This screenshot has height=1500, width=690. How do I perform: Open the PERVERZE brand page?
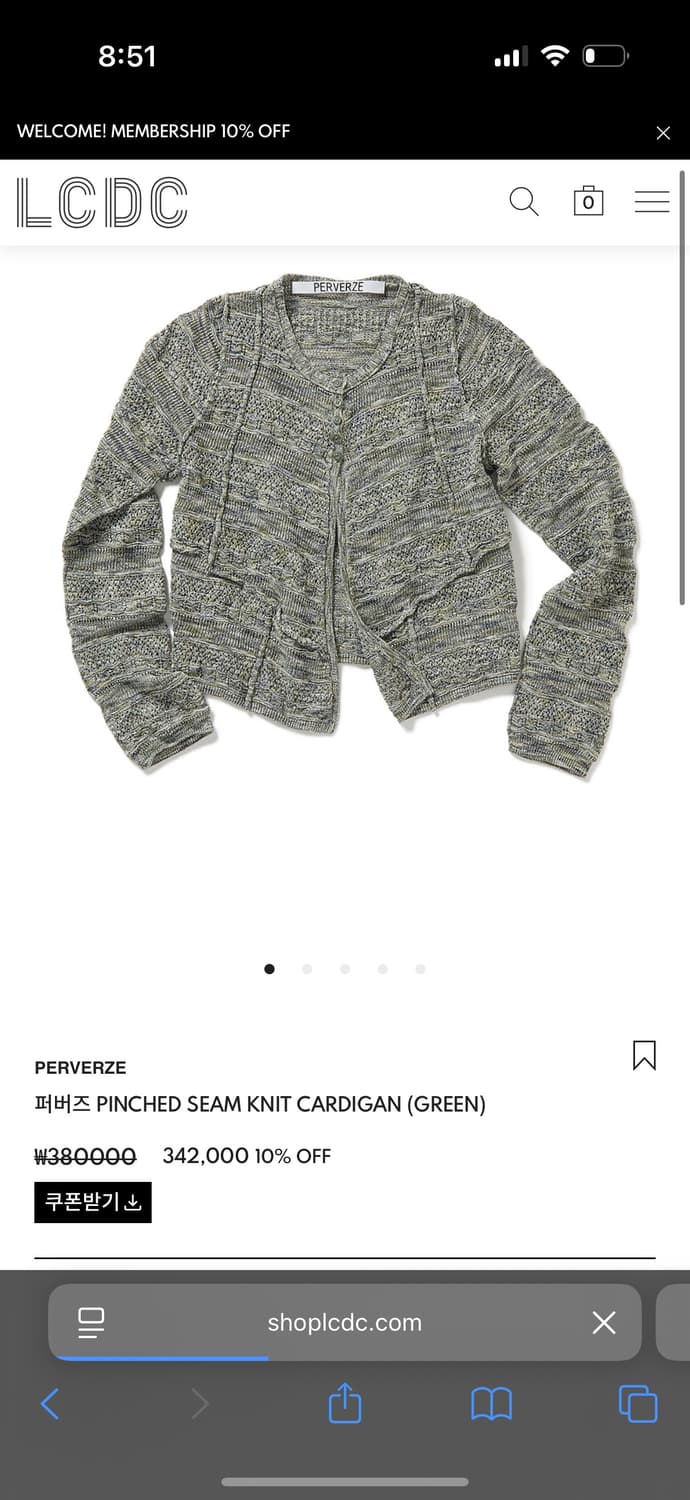(x=80, y=1068)
